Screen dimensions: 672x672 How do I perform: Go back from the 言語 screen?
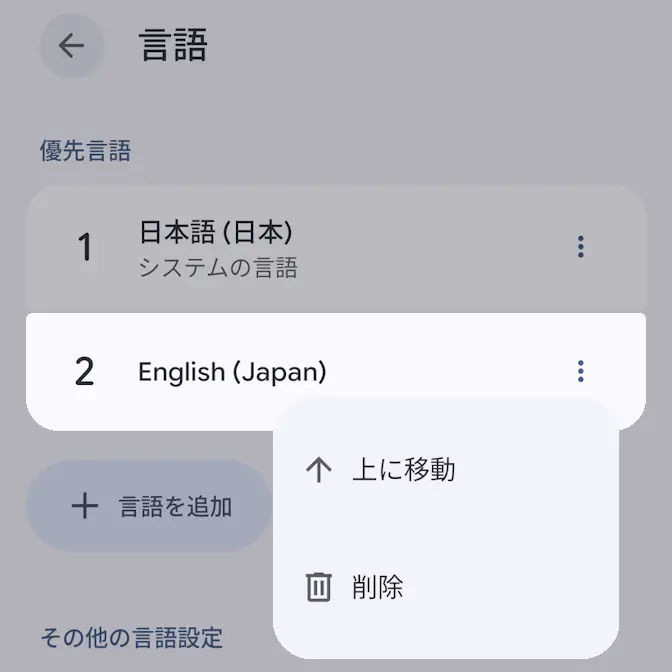tap(72, 46)
